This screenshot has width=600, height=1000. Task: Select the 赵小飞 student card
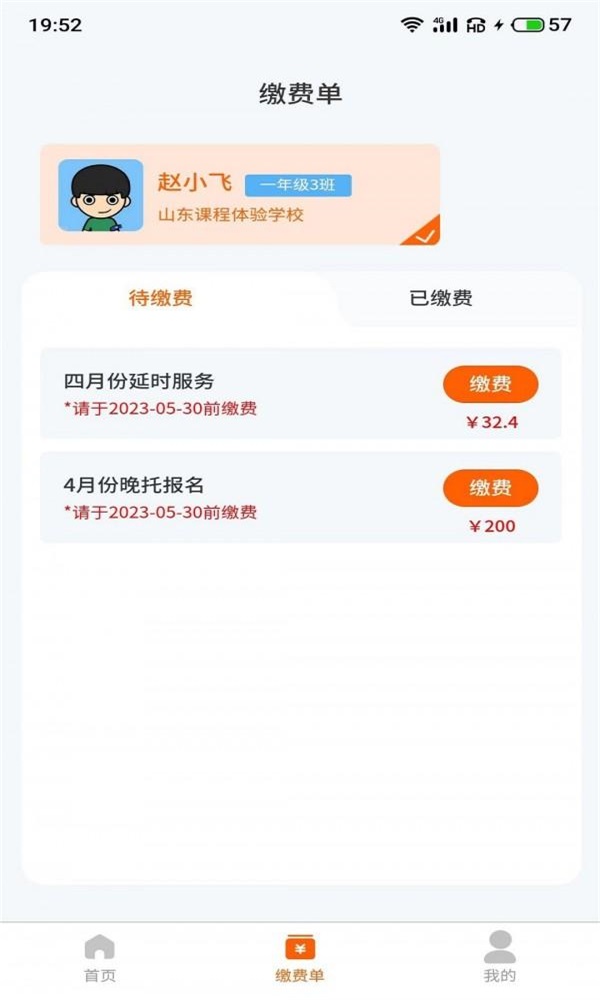coord(240,195)
